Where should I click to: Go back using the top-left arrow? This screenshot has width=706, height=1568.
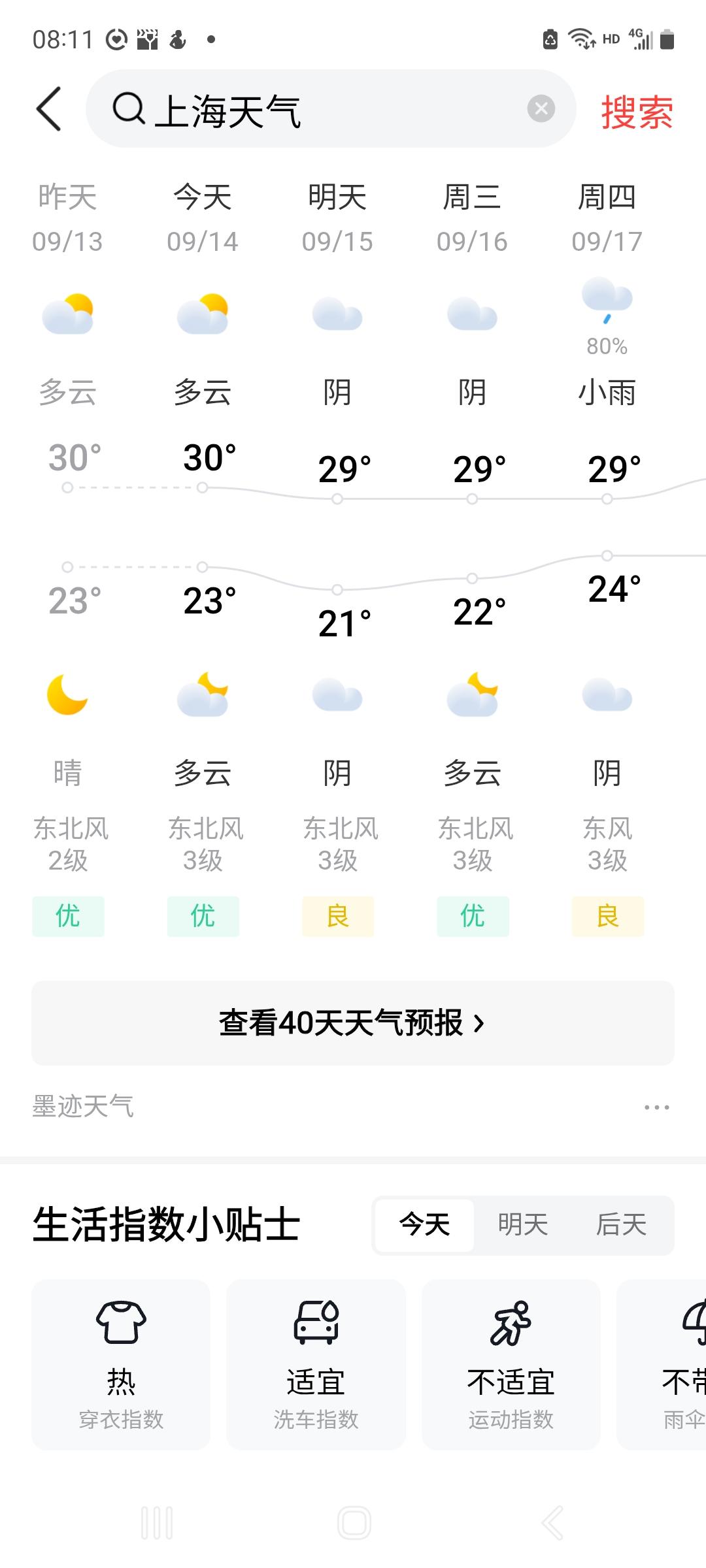(x=49, y=108)
